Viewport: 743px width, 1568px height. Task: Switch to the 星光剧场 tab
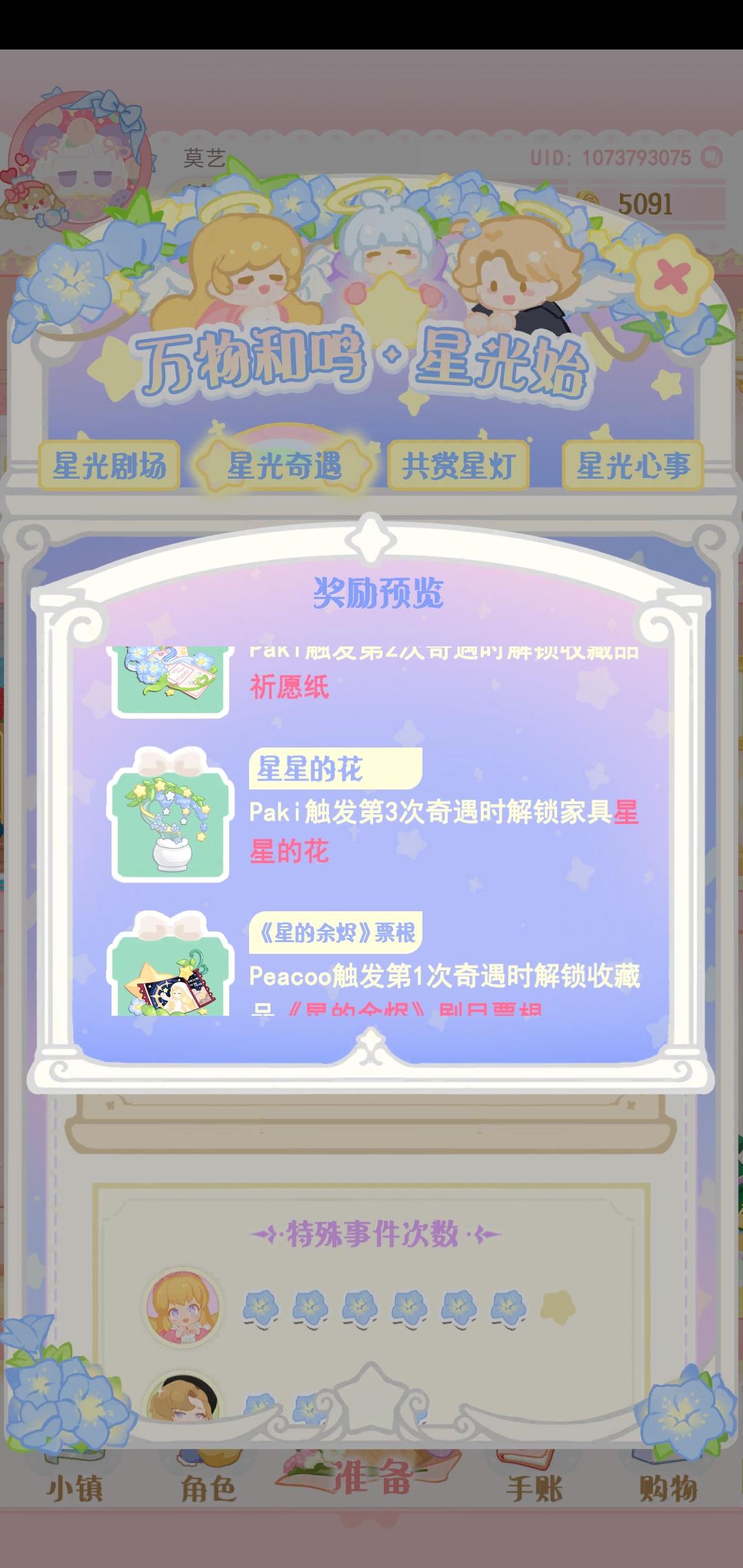coord(111,465)
